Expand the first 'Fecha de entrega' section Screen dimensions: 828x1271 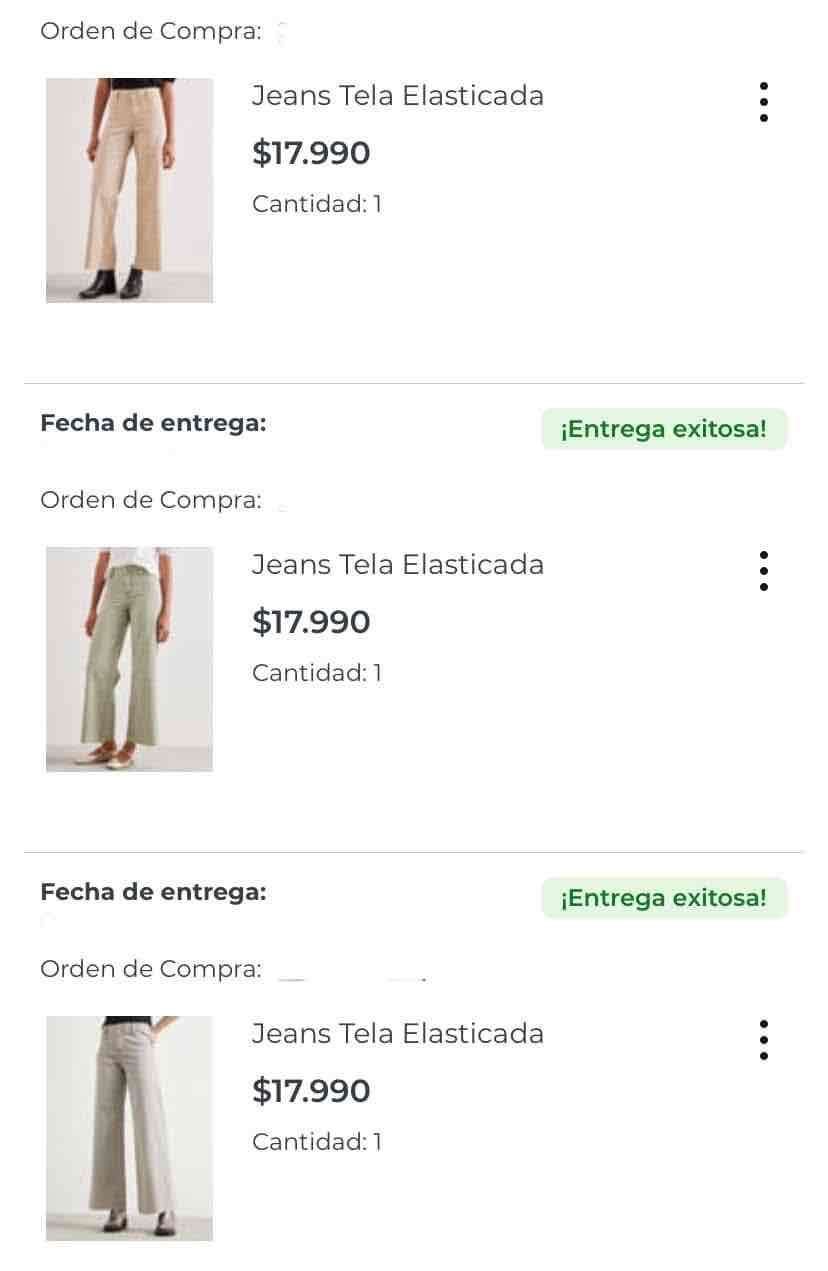point(152,422)
